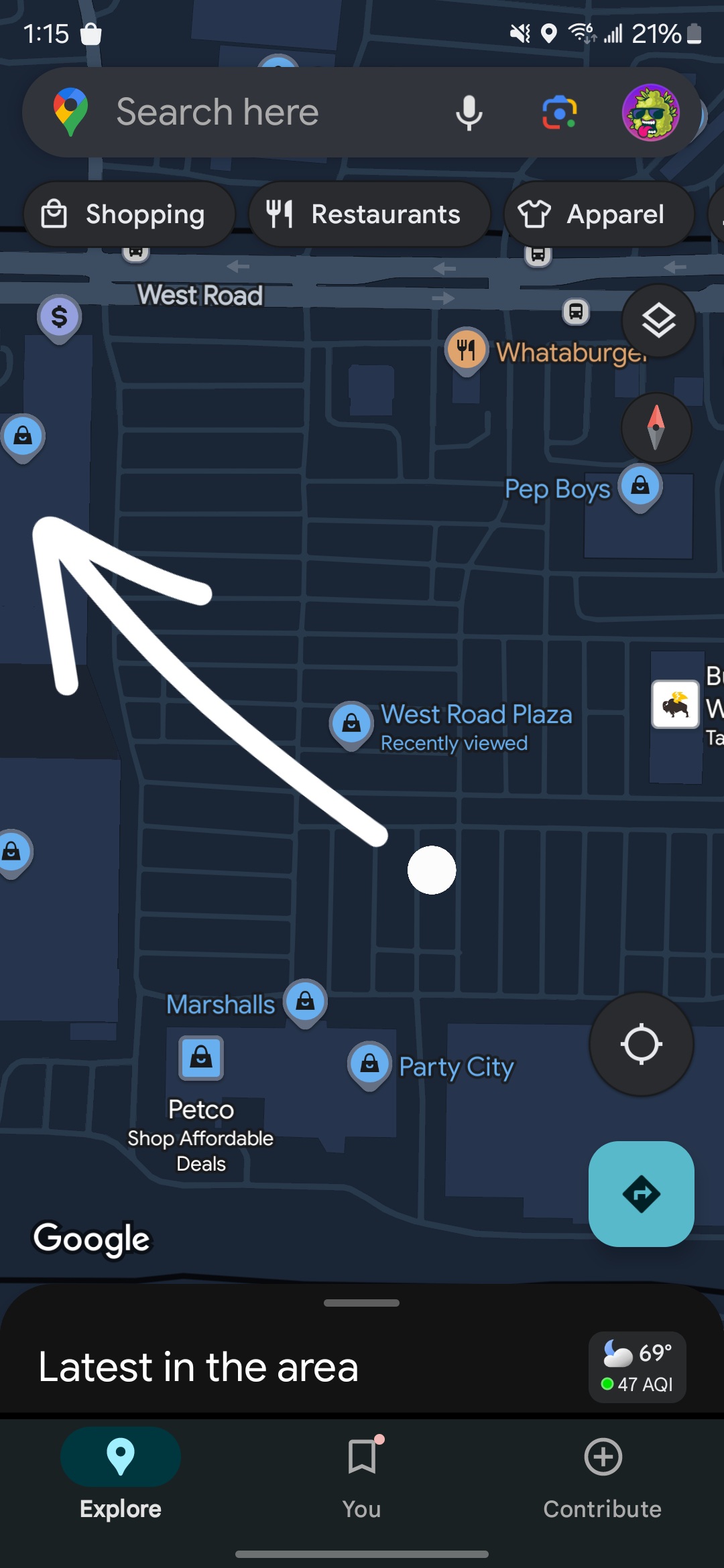Open the Whataburger map pin
Image resolution: width=724 pixels, height=1568 pixels.
coord(467,349)
